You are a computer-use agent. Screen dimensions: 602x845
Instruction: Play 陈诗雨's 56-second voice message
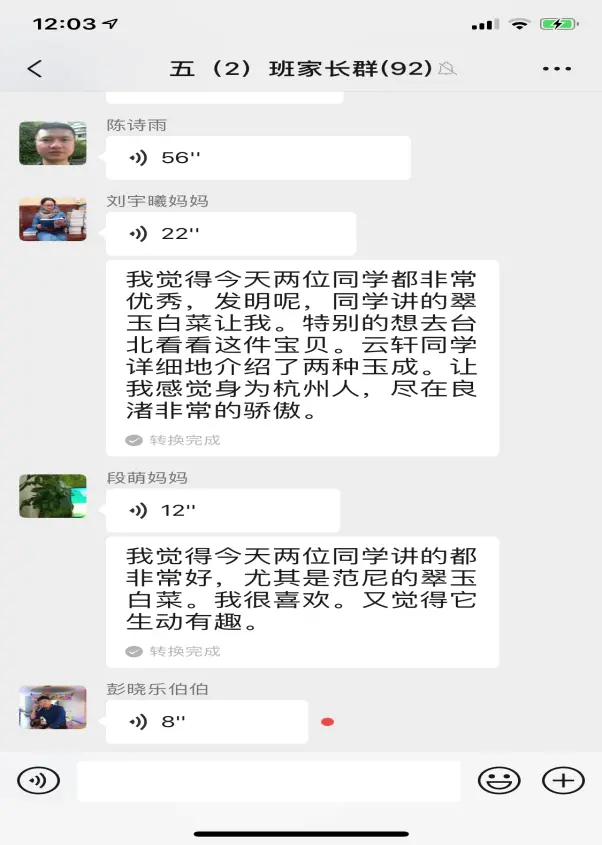coord(258,157)
